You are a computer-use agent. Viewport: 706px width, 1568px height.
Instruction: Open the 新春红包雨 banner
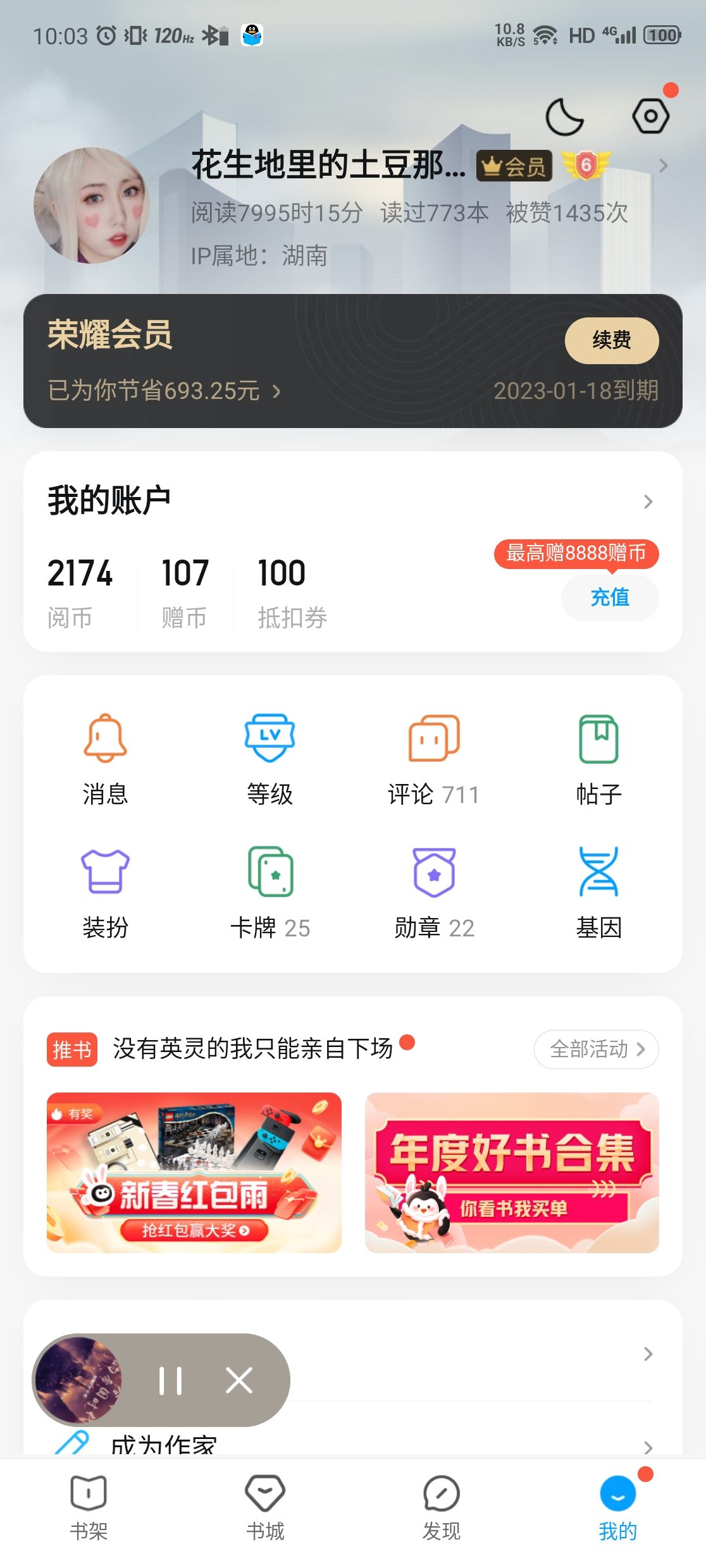click(194, 1172)
